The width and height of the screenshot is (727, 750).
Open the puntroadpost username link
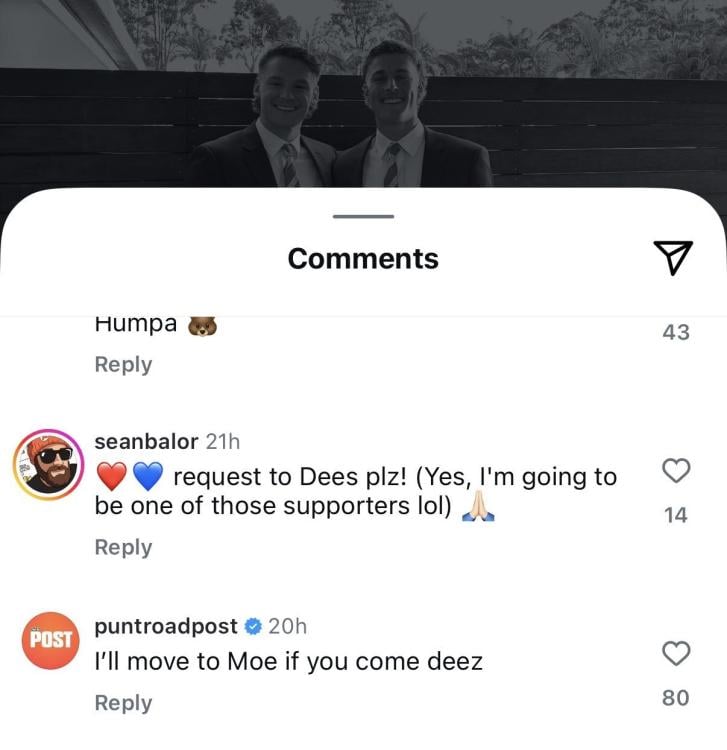click(x=166, y=626)
